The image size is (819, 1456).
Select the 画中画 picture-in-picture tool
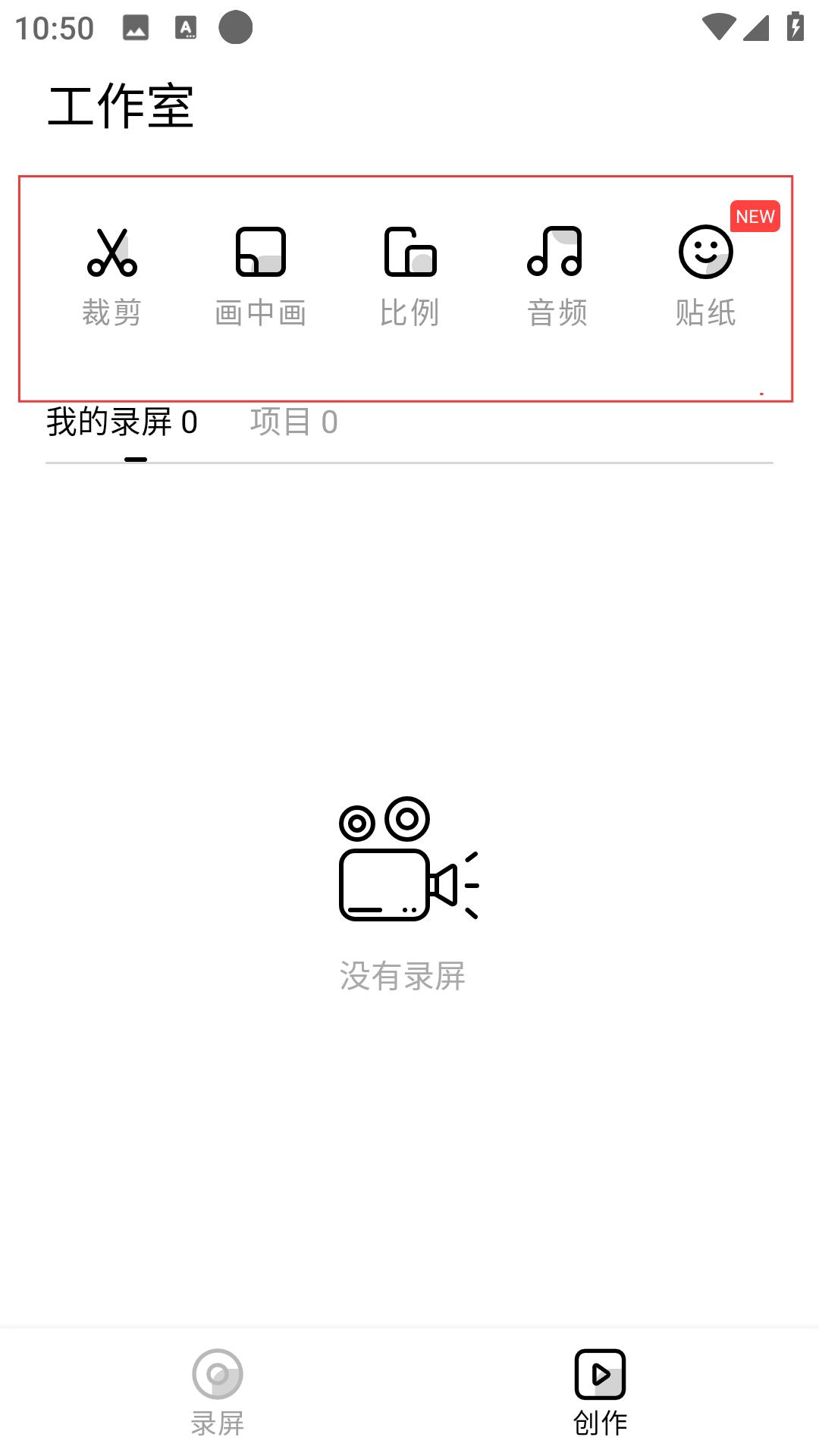(261, 277)
